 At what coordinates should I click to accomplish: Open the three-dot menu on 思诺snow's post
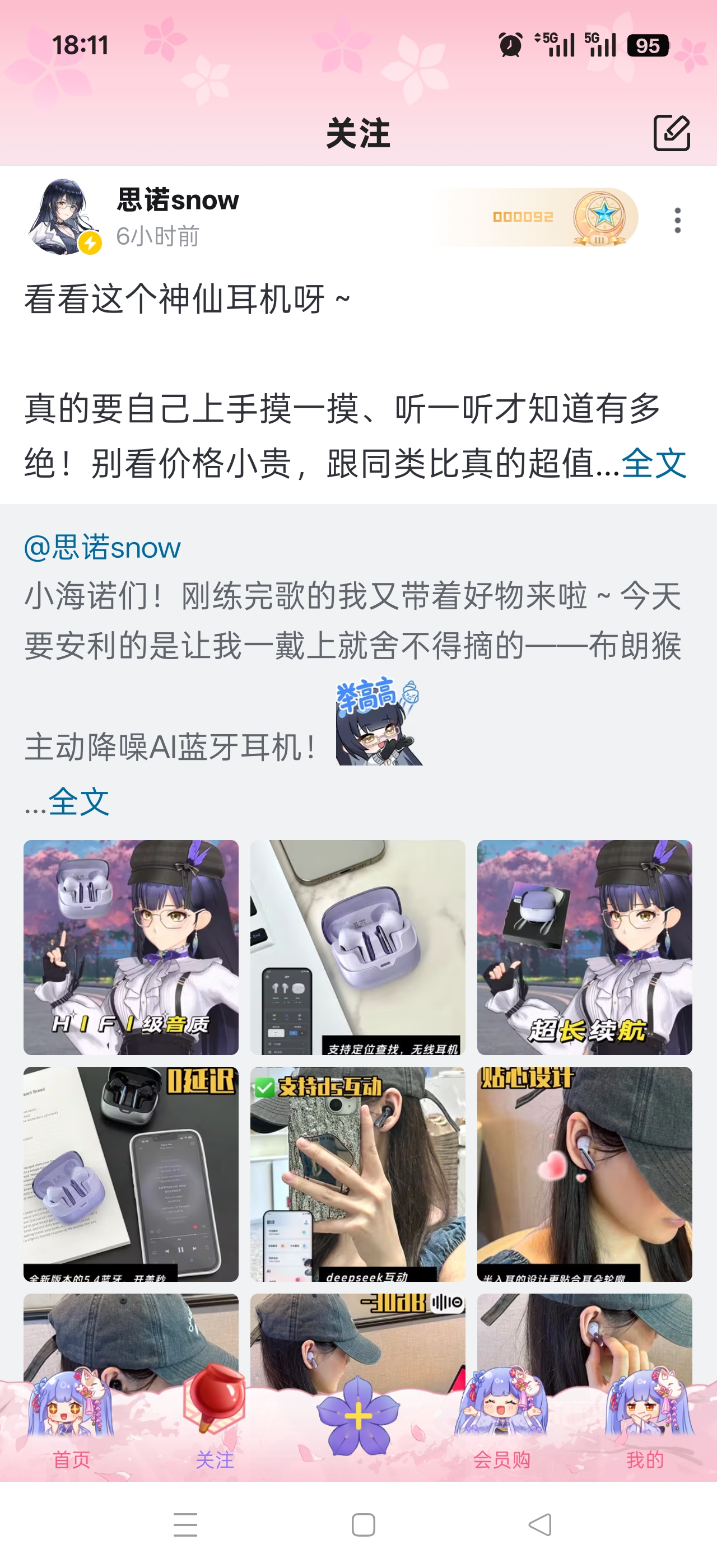click(677, 220)
